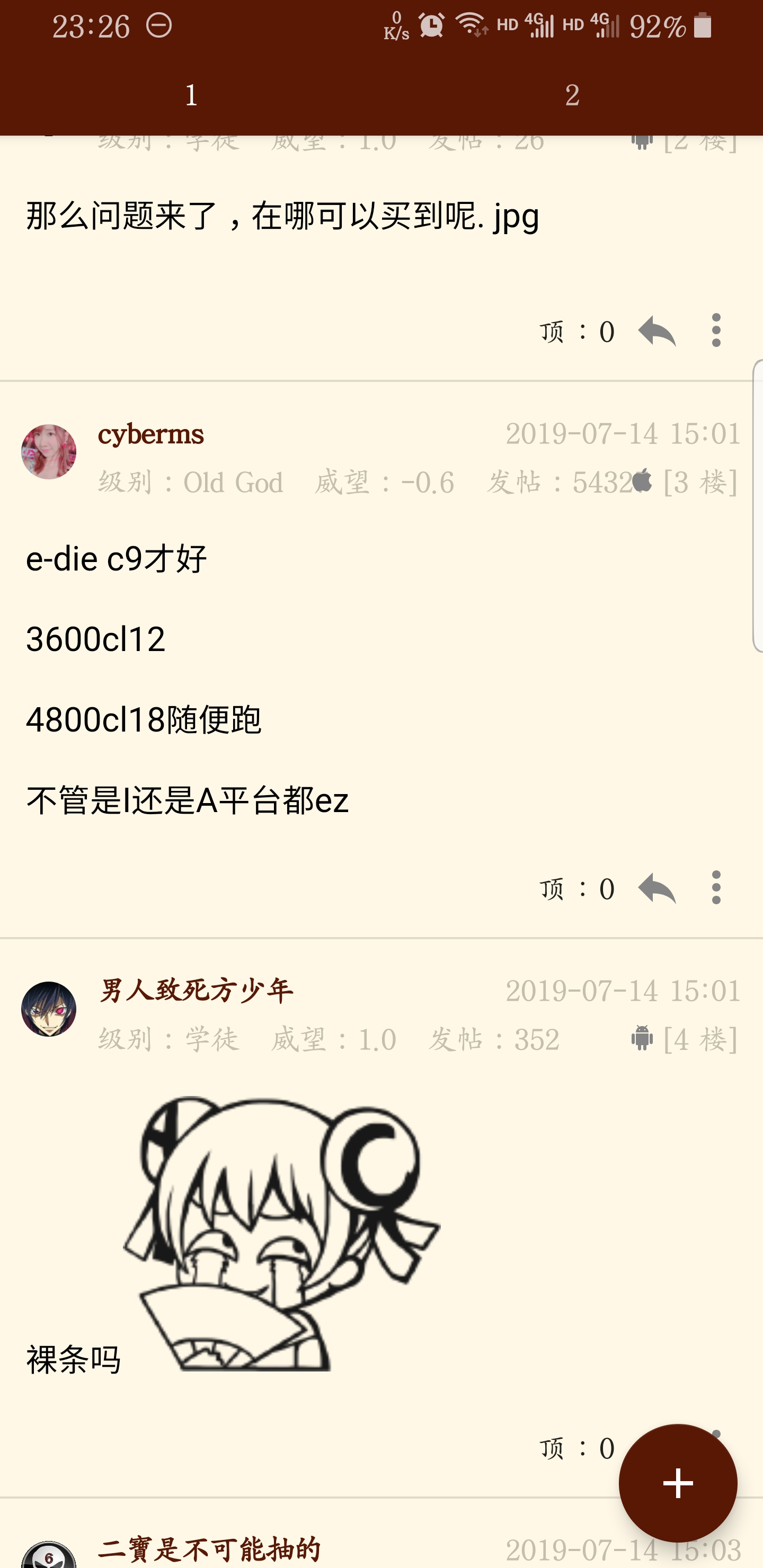The image size is (763, 1568).
Task: Tap the Android icon beside [2 楼]
Action: (641, 143)
